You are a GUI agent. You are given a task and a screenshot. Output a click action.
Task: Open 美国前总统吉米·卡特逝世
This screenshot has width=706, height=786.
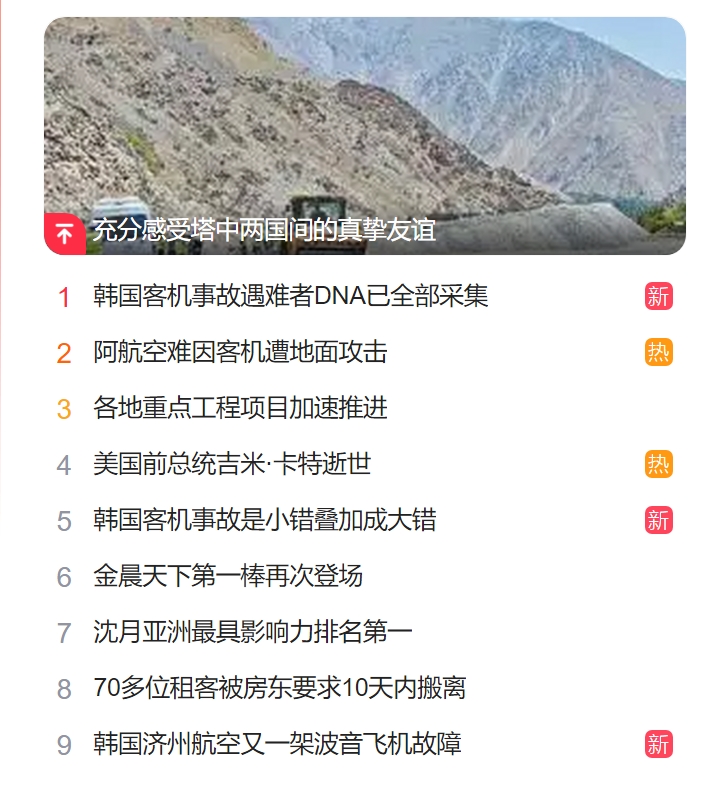click(232, 464)
